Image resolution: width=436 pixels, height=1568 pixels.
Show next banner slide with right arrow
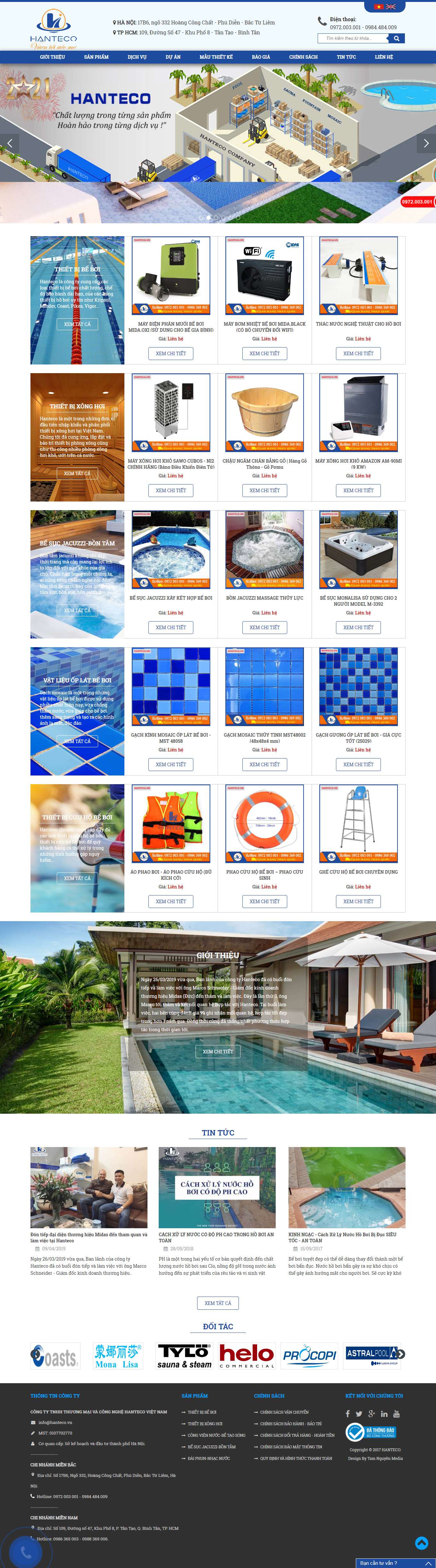coord(426,144)
